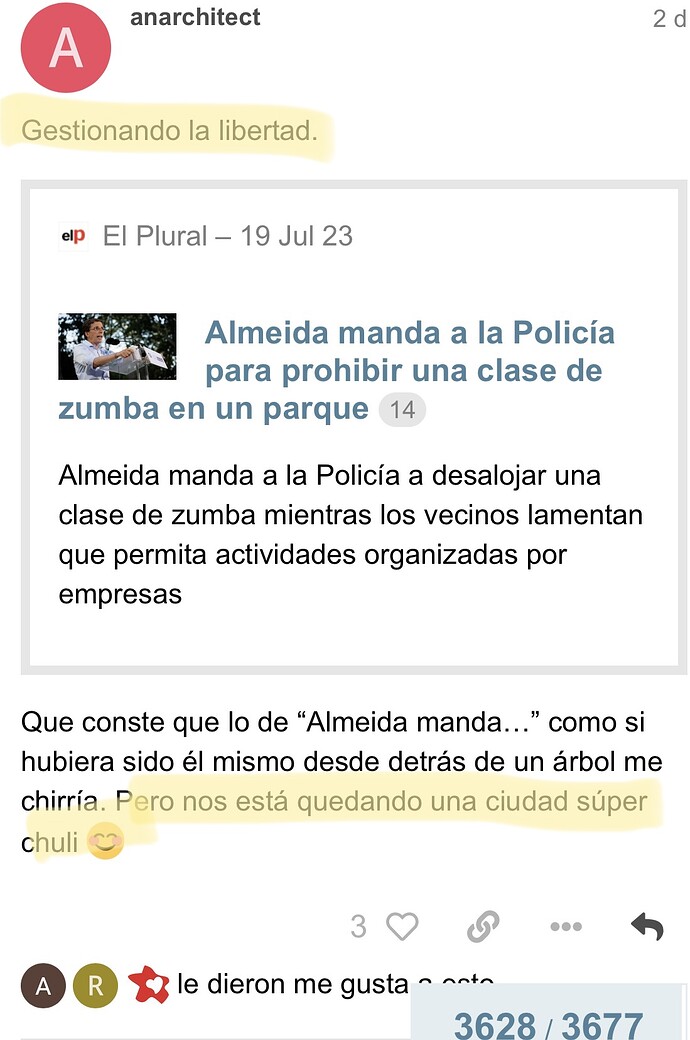Open the 3628 / 3677 topic progress
Viewport: 690px width, 1040px height.
tap(548, 1022)
